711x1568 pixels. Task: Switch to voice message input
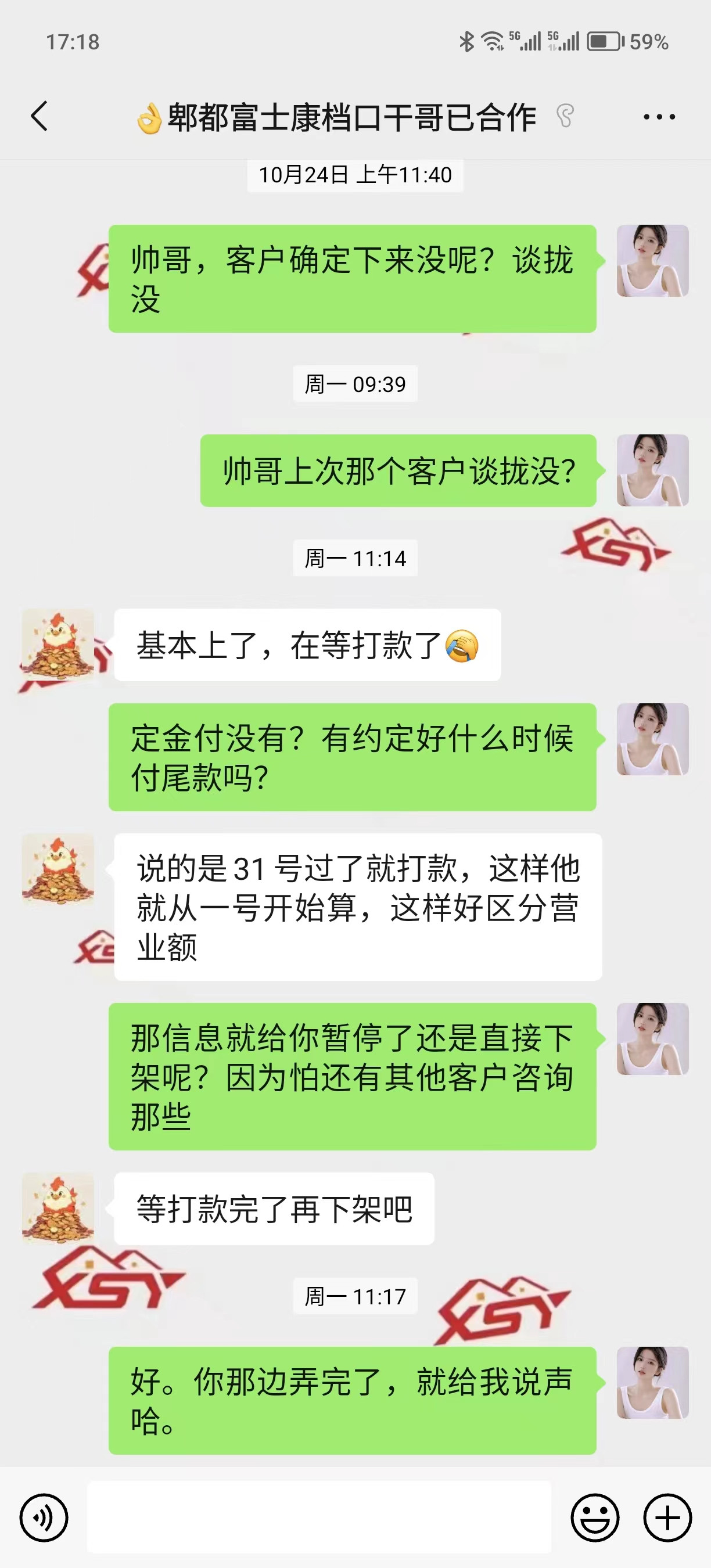[44, 1517]
